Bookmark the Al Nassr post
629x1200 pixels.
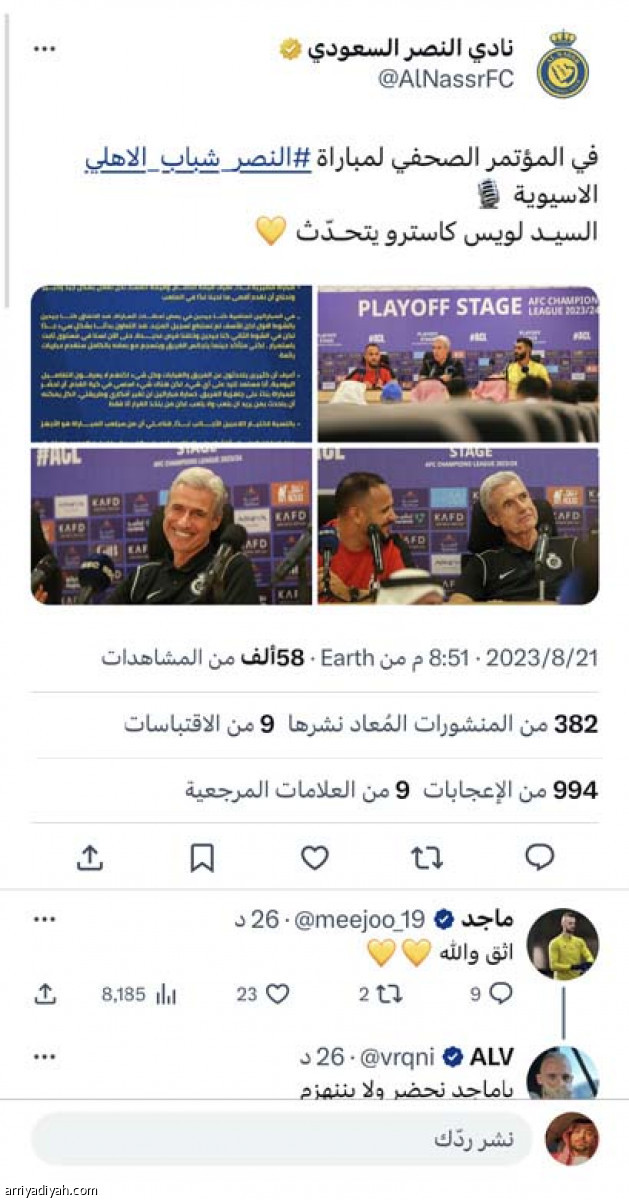tap(202, 857)
